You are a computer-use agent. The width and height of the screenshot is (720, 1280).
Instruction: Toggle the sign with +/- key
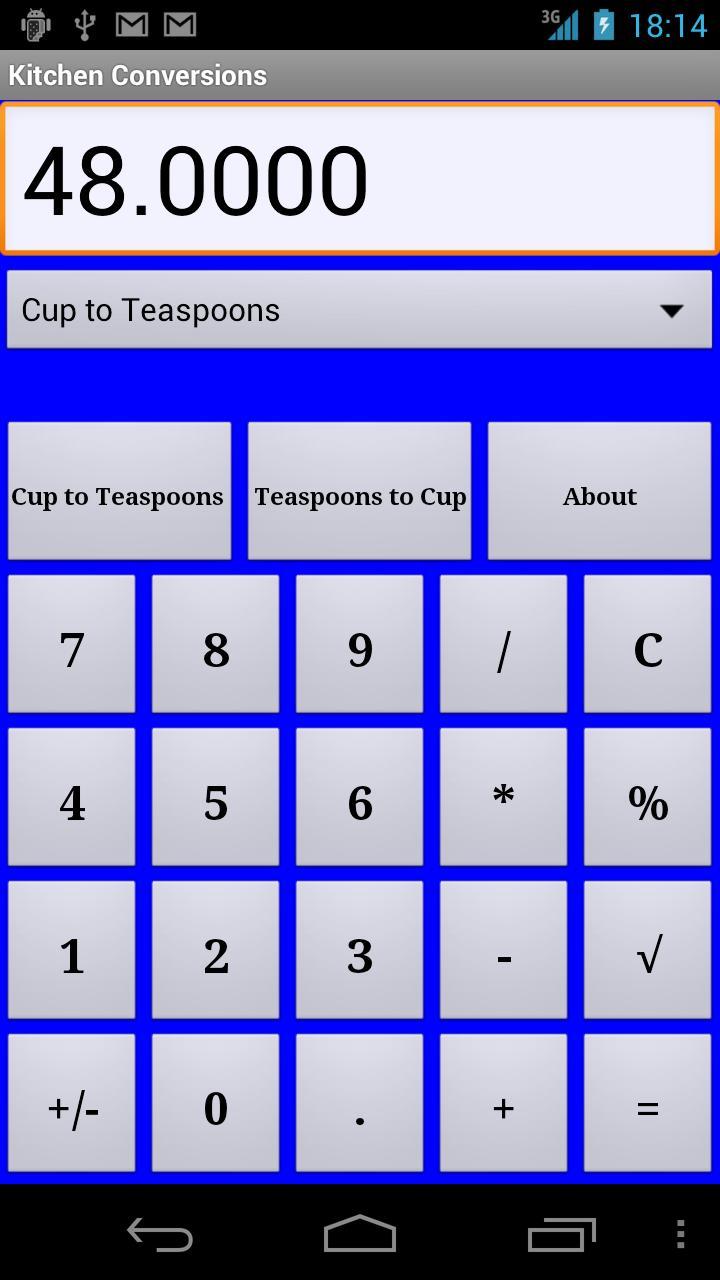[72, 1103]
